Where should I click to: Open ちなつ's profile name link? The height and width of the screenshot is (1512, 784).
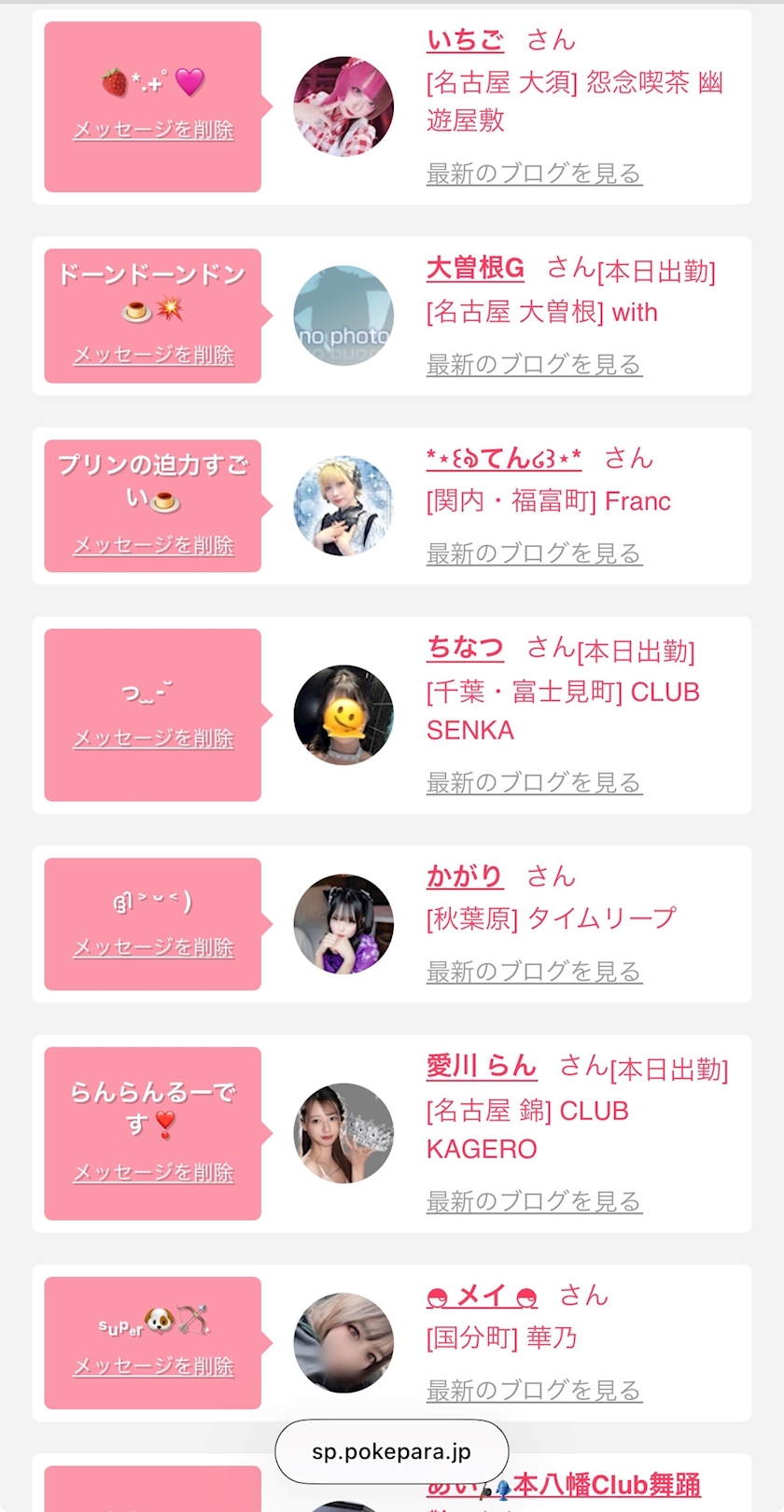[465, 648]
